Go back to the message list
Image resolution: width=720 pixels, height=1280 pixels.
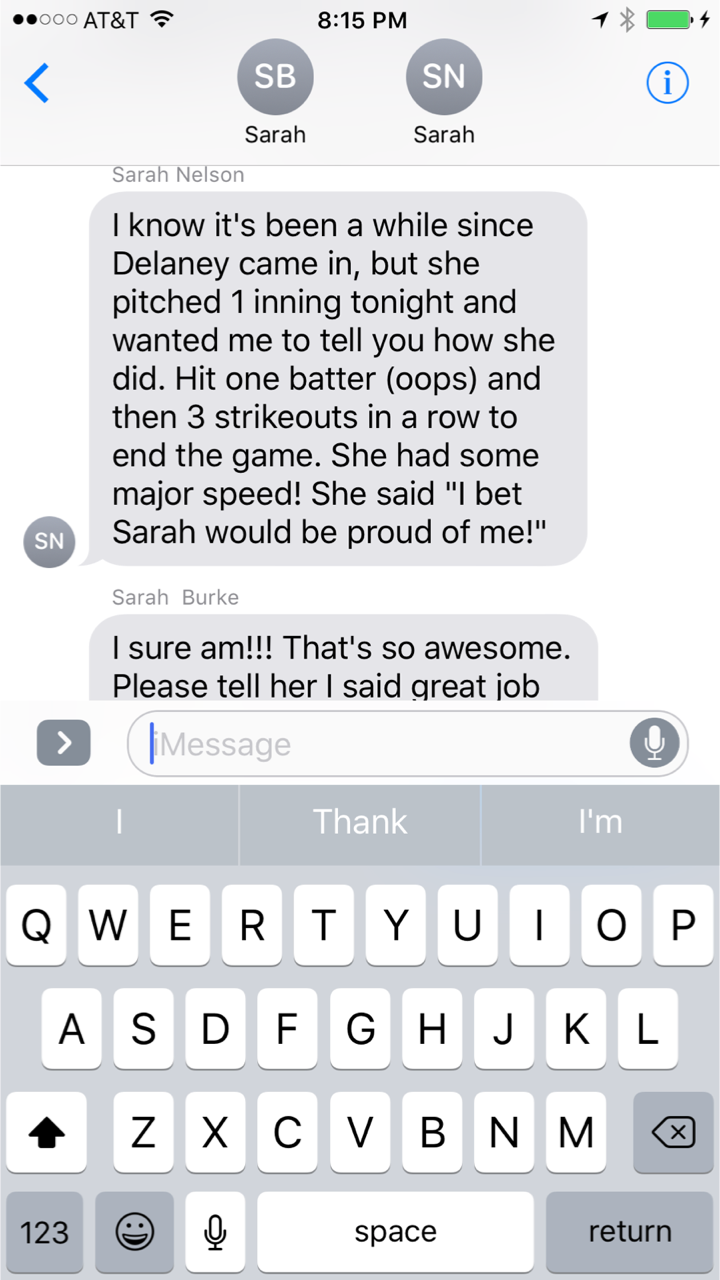click(x=36, y=83)
